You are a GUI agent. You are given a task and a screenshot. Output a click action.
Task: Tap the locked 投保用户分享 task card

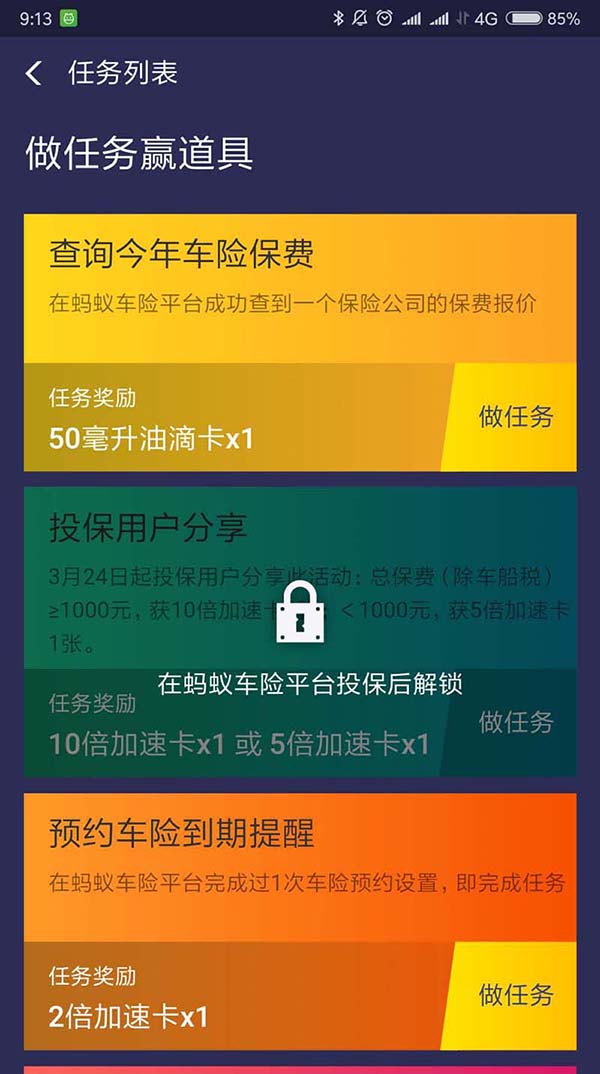300,630
